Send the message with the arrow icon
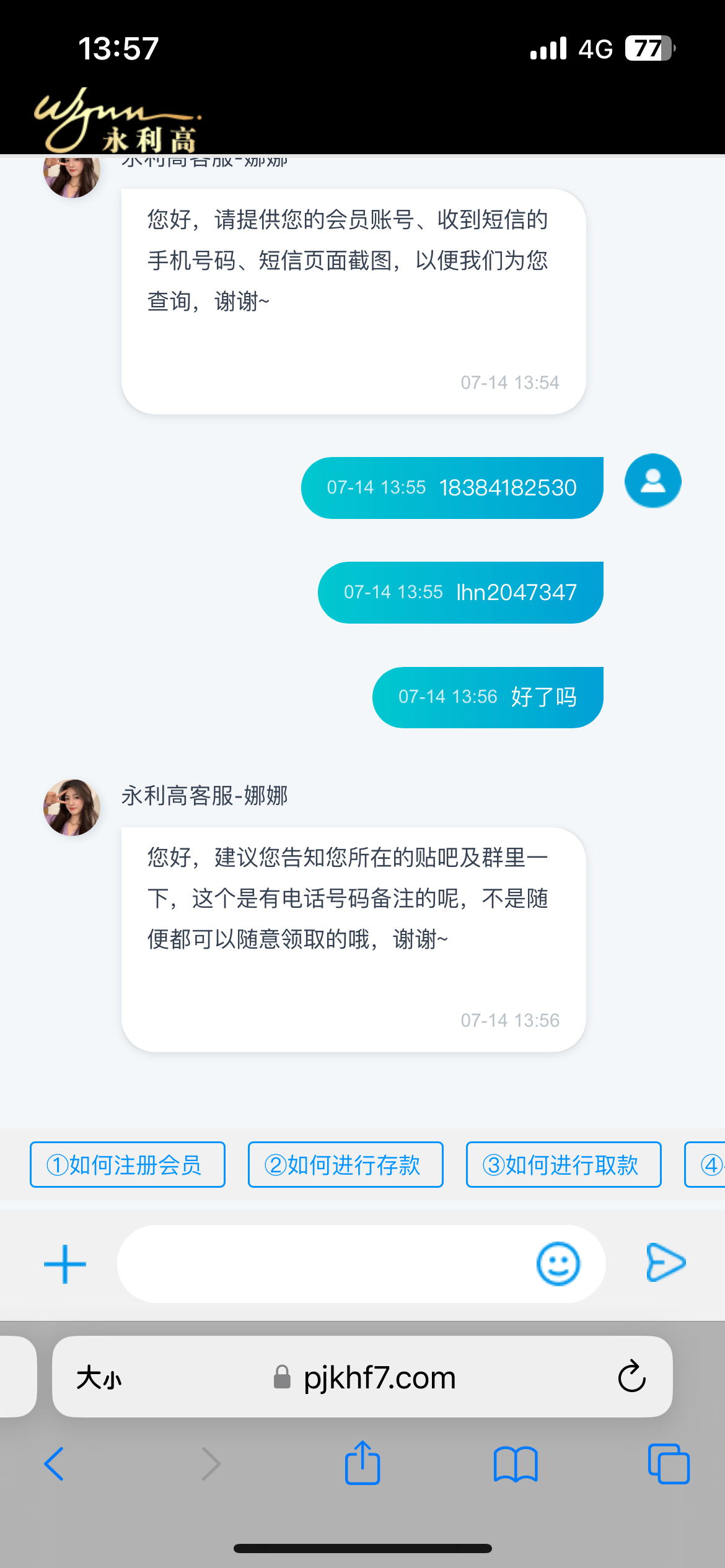725x1568 pixels. pyautogui.click(x=666, y=1263)
